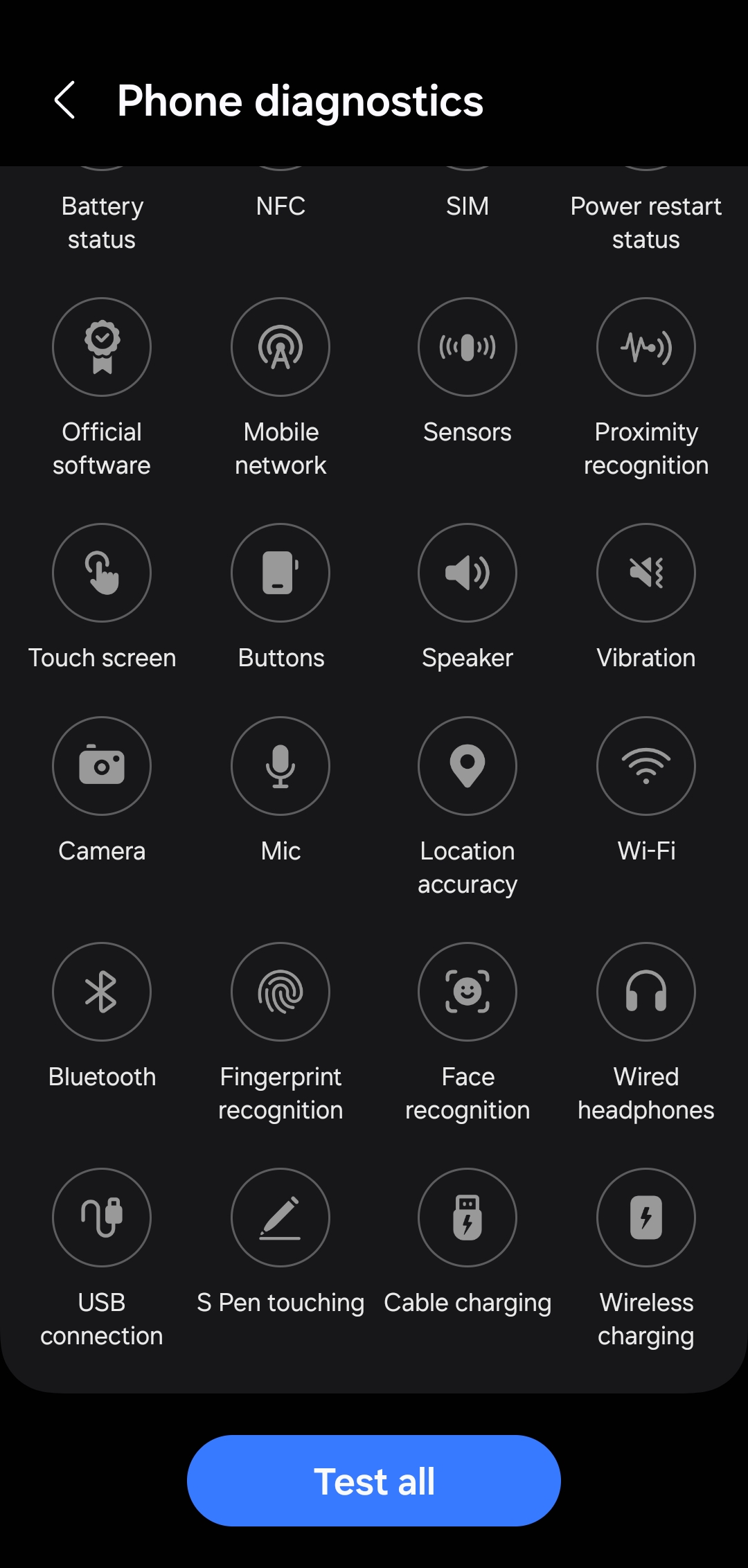Start the Test all diagnostics
This screenshot has height=1568, width=748.
pyautogui.click(x=374, y=1480)
